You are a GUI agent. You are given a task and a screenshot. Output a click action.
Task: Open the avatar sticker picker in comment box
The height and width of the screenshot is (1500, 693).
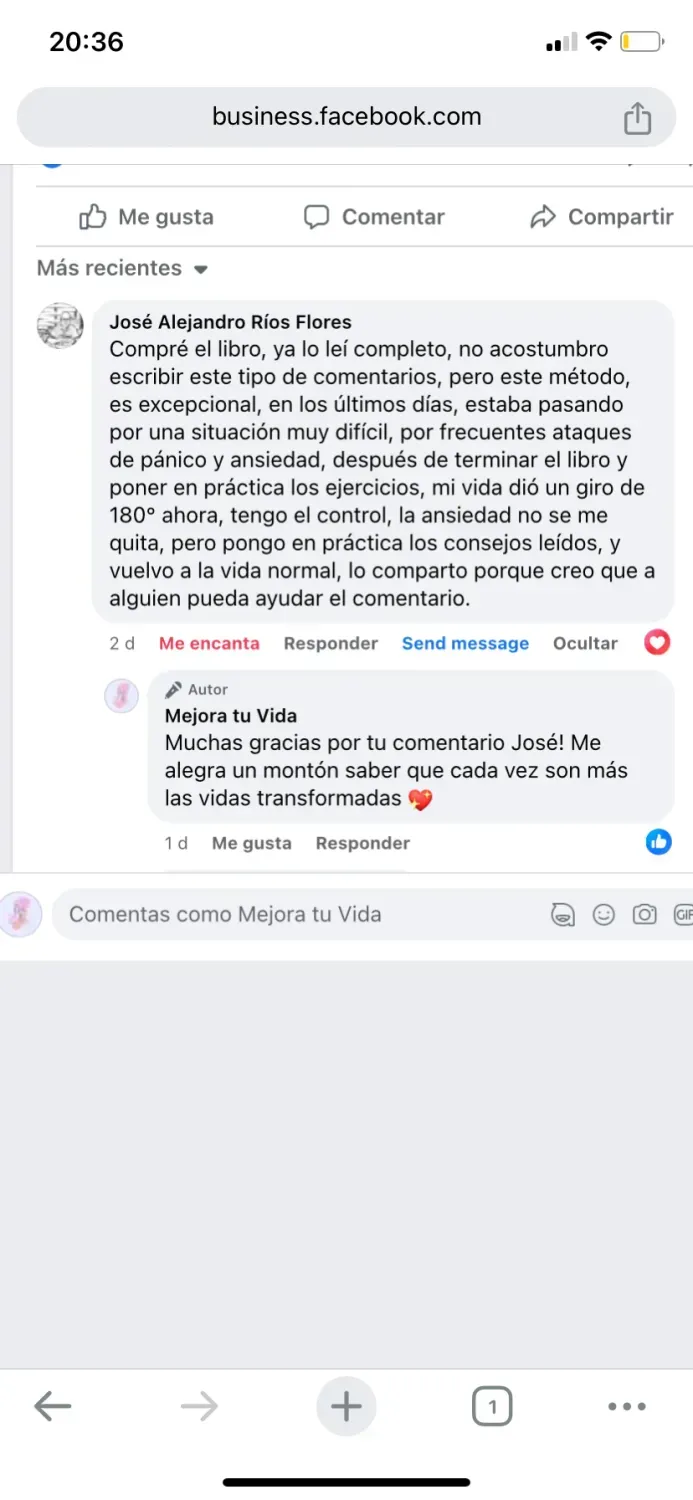point(563,914)
